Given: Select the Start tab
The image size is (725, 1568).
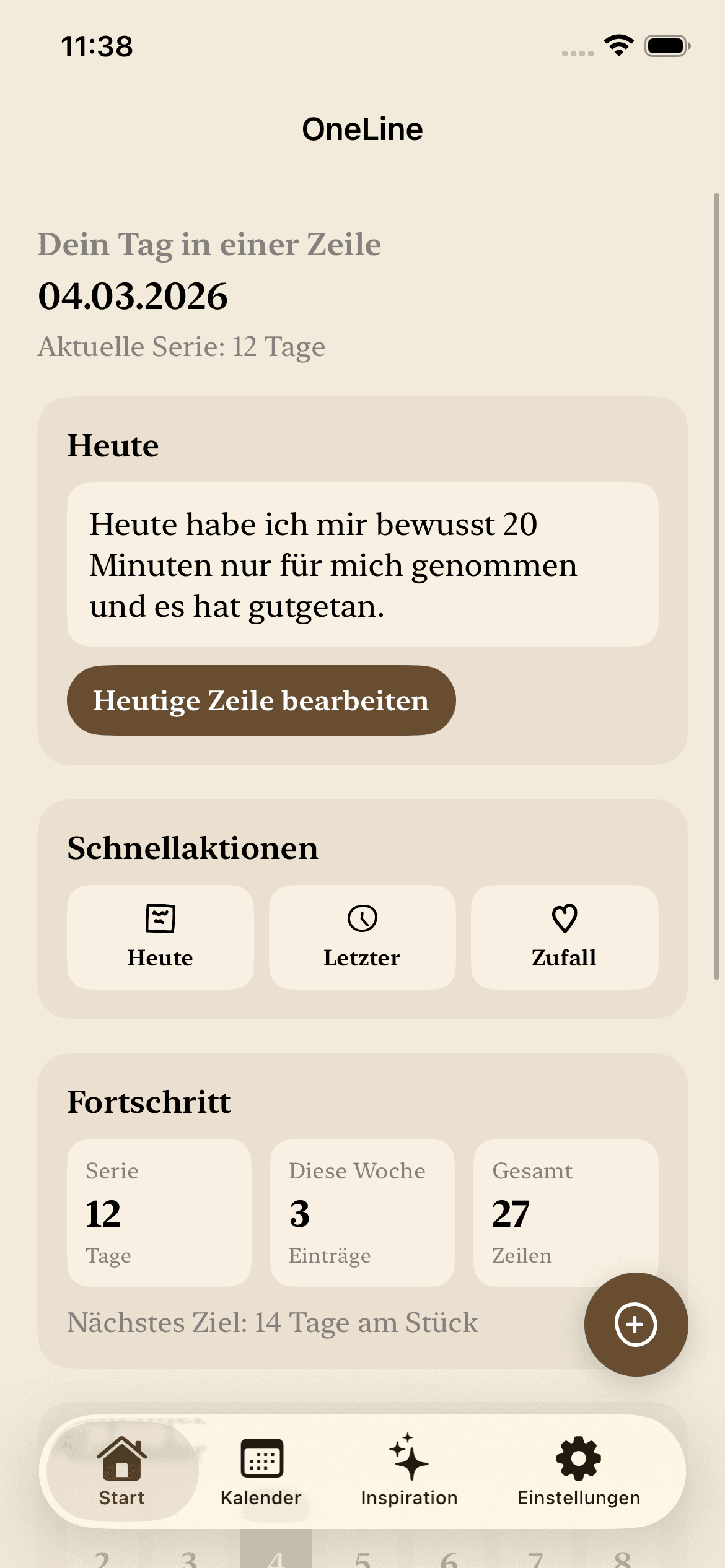Looking at the screenshot, I should pyautogui.click(x=122, y=1471).
